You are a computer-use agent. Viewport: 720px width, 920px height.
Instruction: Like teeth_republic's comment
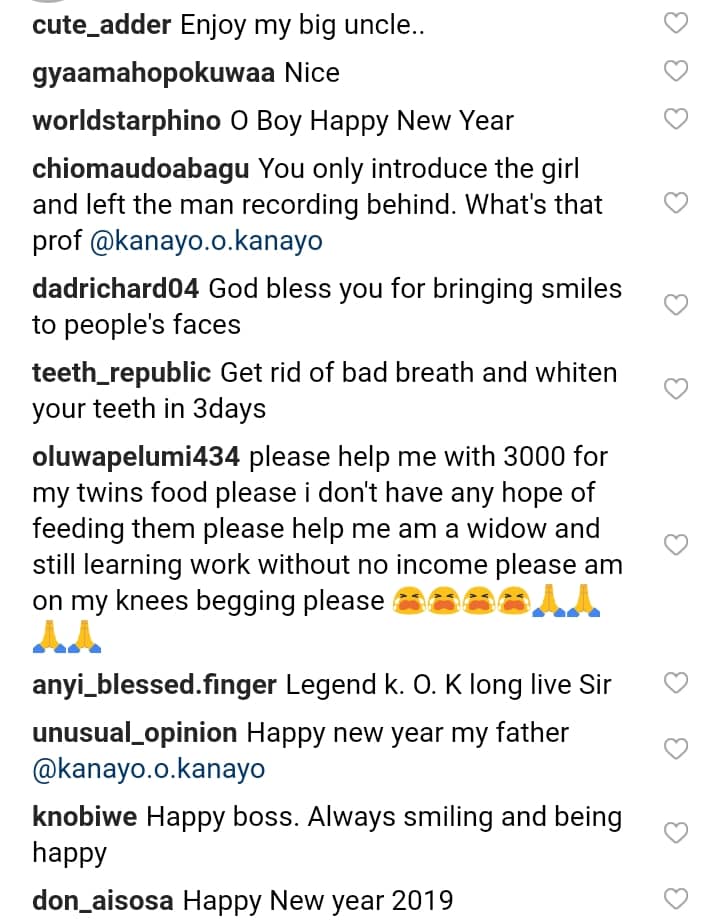click(x=677, y=389)
